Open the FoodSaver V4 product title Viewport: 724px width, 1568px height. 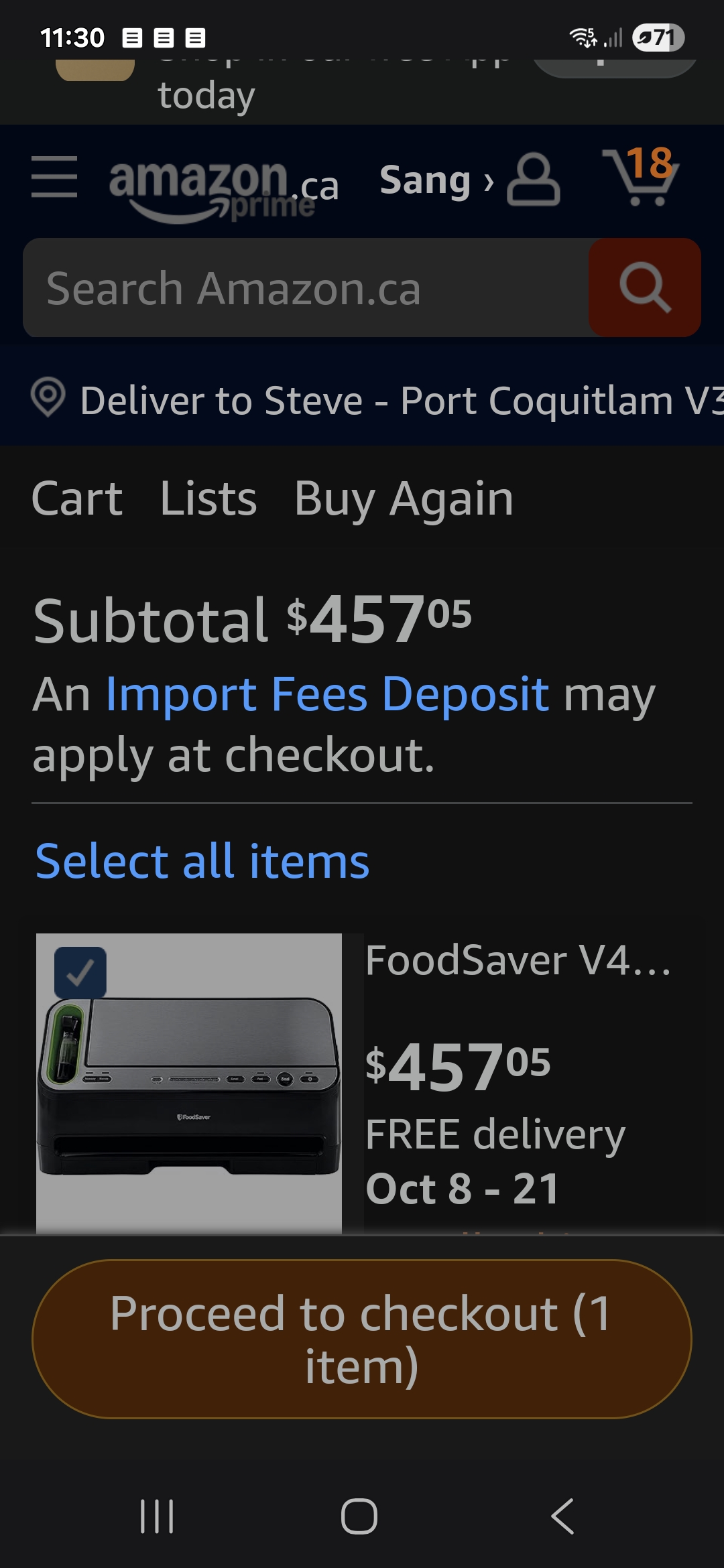point(518,961)
